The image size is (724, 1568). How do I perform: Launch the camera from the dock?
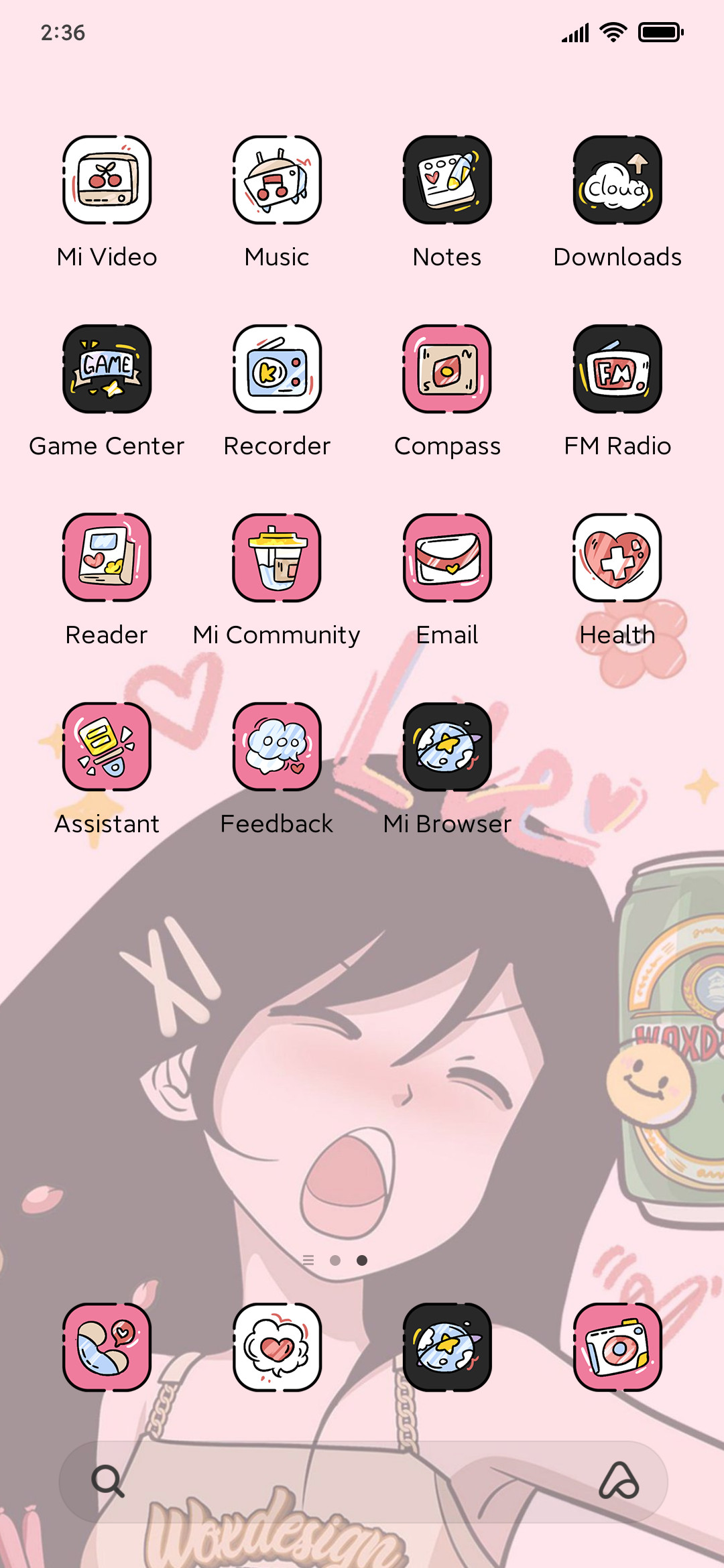pyautogui.click(x=617, y=1347)
